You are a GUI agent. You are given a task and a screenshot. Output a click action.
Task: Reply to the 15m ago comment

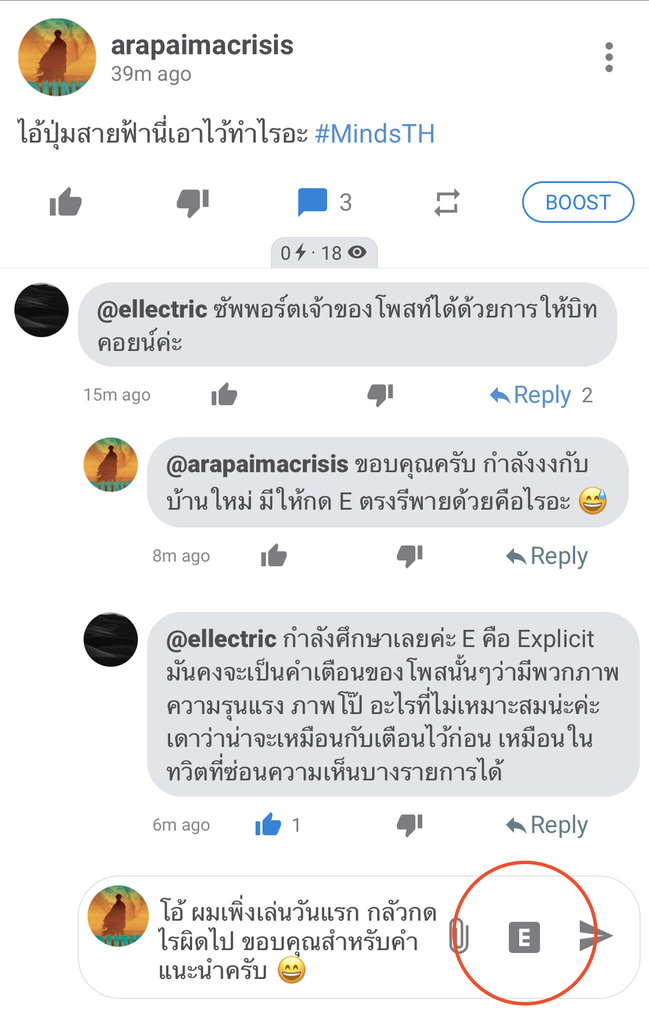tap(531, 395)
